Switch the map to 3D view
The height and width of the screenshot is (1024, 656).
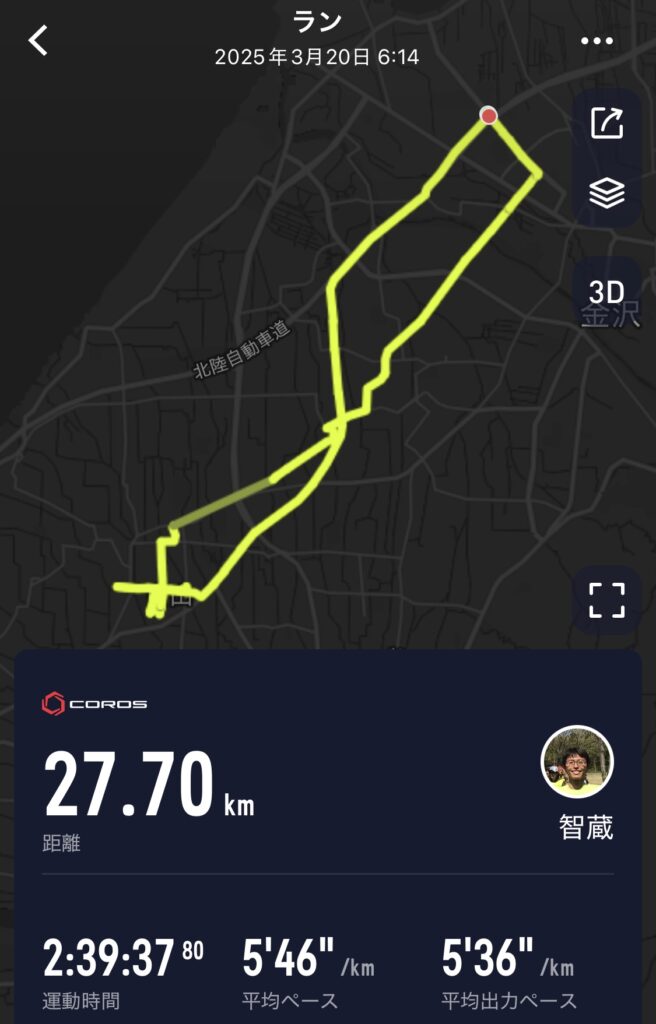[606, 292]
